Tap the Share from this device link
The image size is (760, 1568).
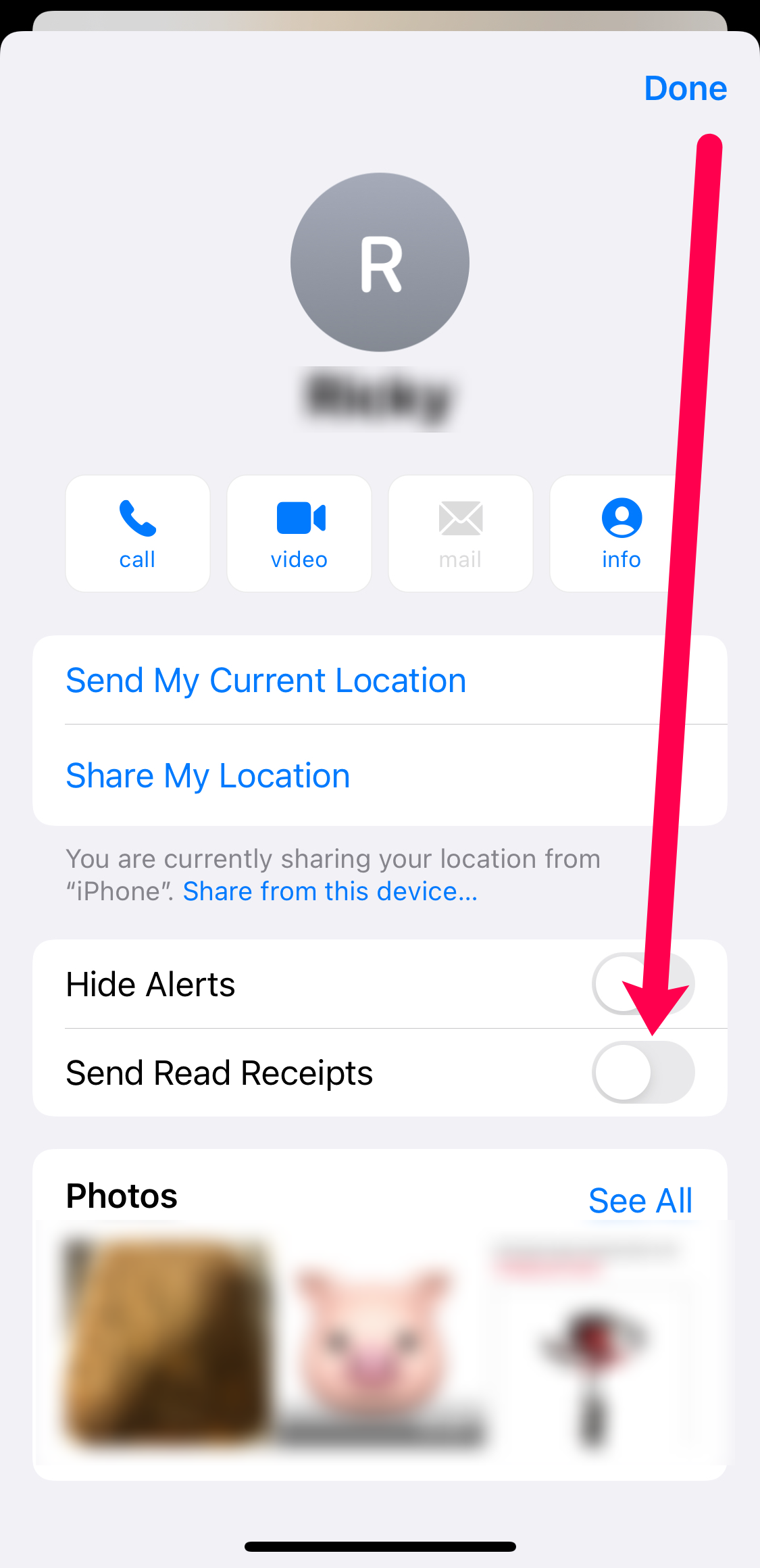pos(330,891)
